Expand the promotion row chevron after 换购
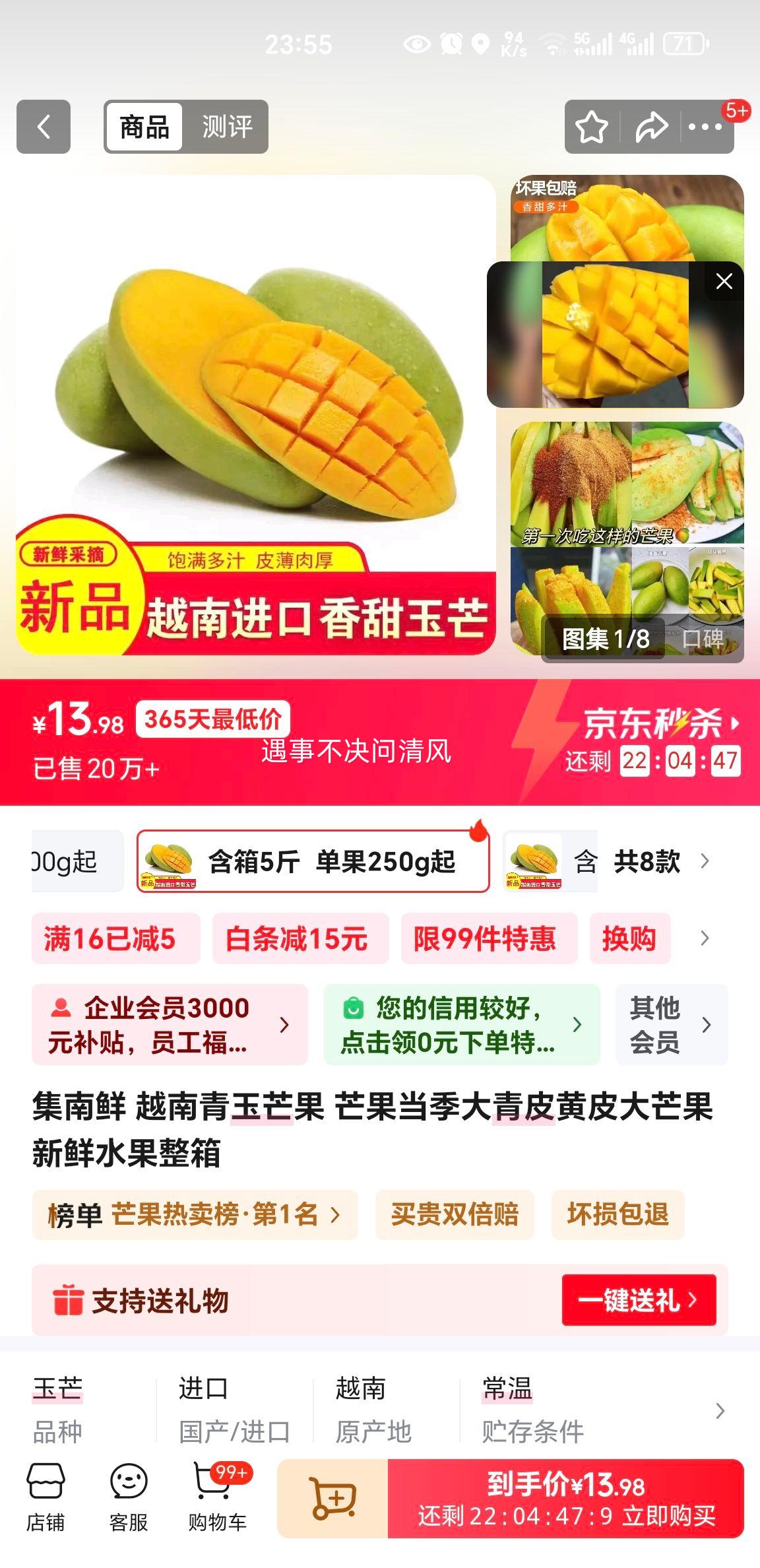Viewport: 760px width, 1568px height. point(705,938)
